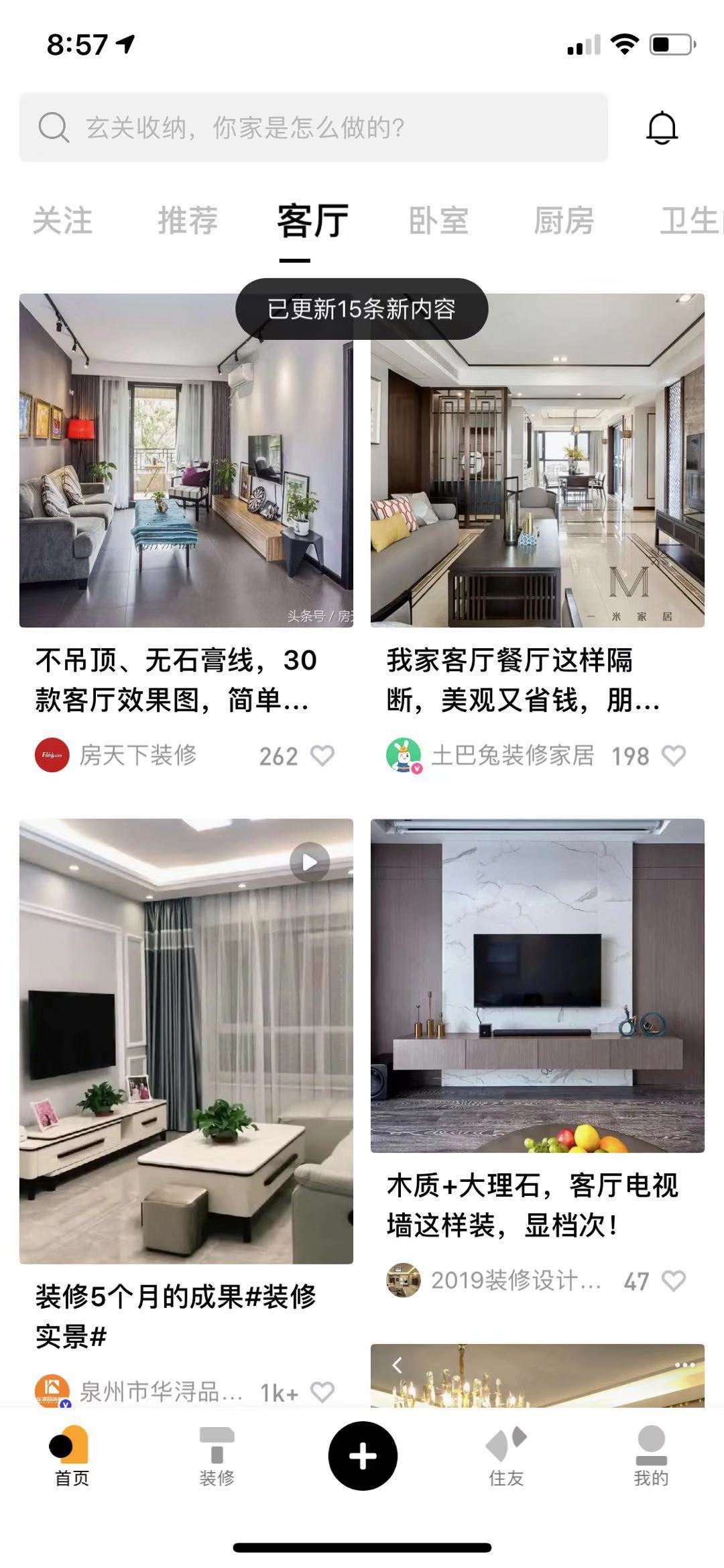Create a new post with the plus button
This screenshot has width=724, height=1568.
[363, 1455]
